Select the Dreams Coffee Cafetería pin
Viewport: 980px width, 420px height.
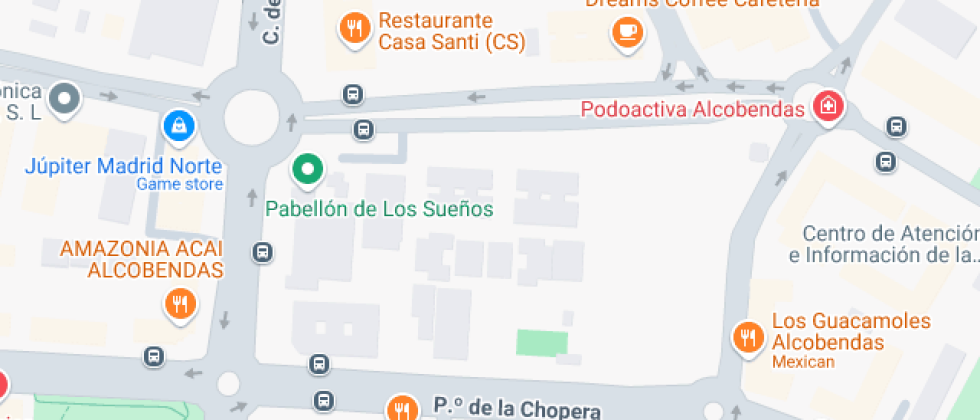tap(627, 32)
